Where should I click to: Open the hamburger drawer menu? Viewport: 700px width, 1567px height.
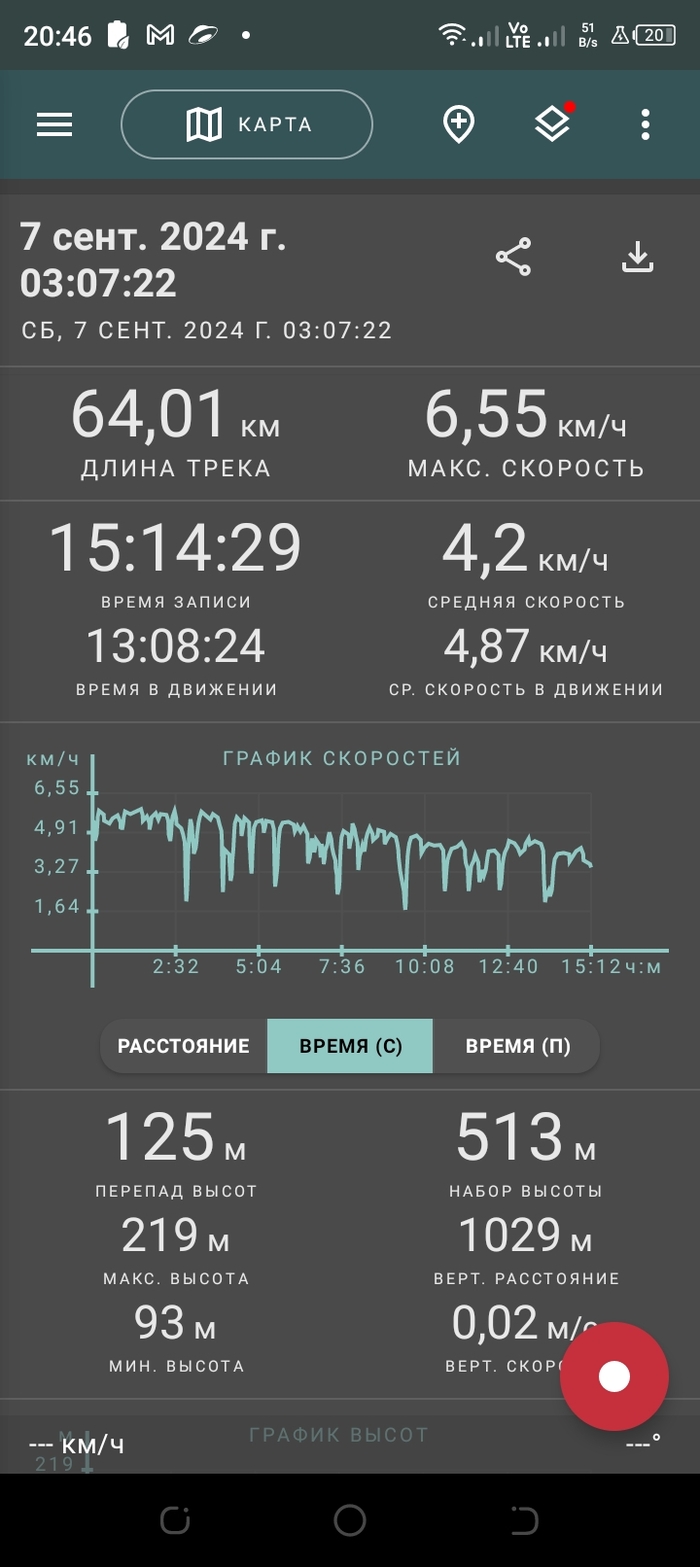click(54, 125)
